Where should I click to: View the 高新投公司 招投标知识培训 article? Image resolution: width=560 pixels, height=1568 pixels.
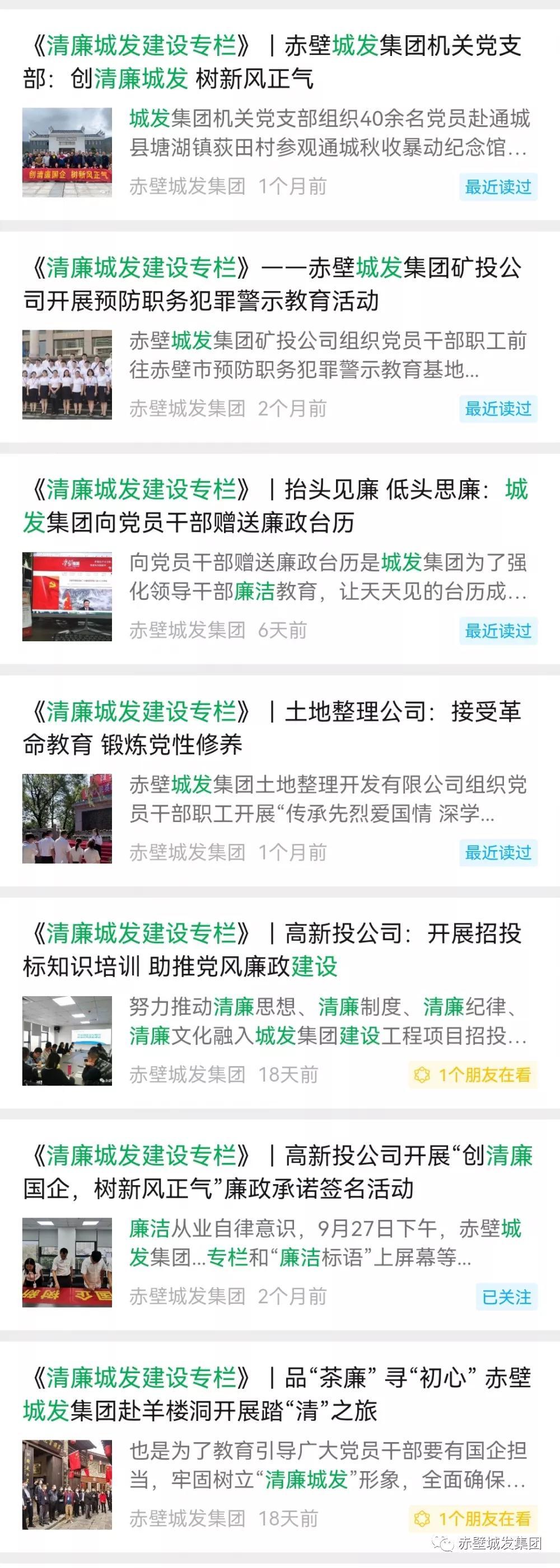coord(272,950)
